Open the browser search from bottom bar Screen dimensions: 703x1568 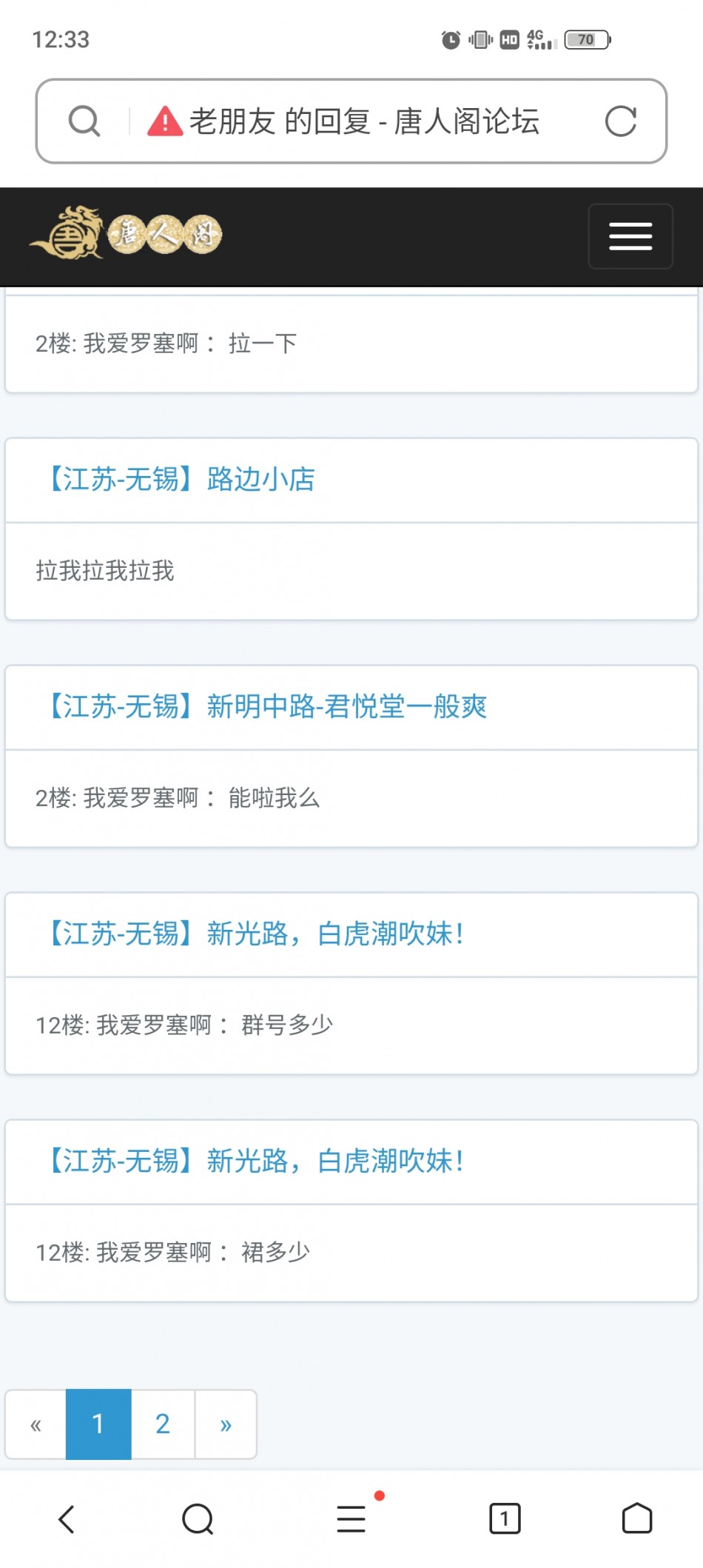click(198, 1519)
